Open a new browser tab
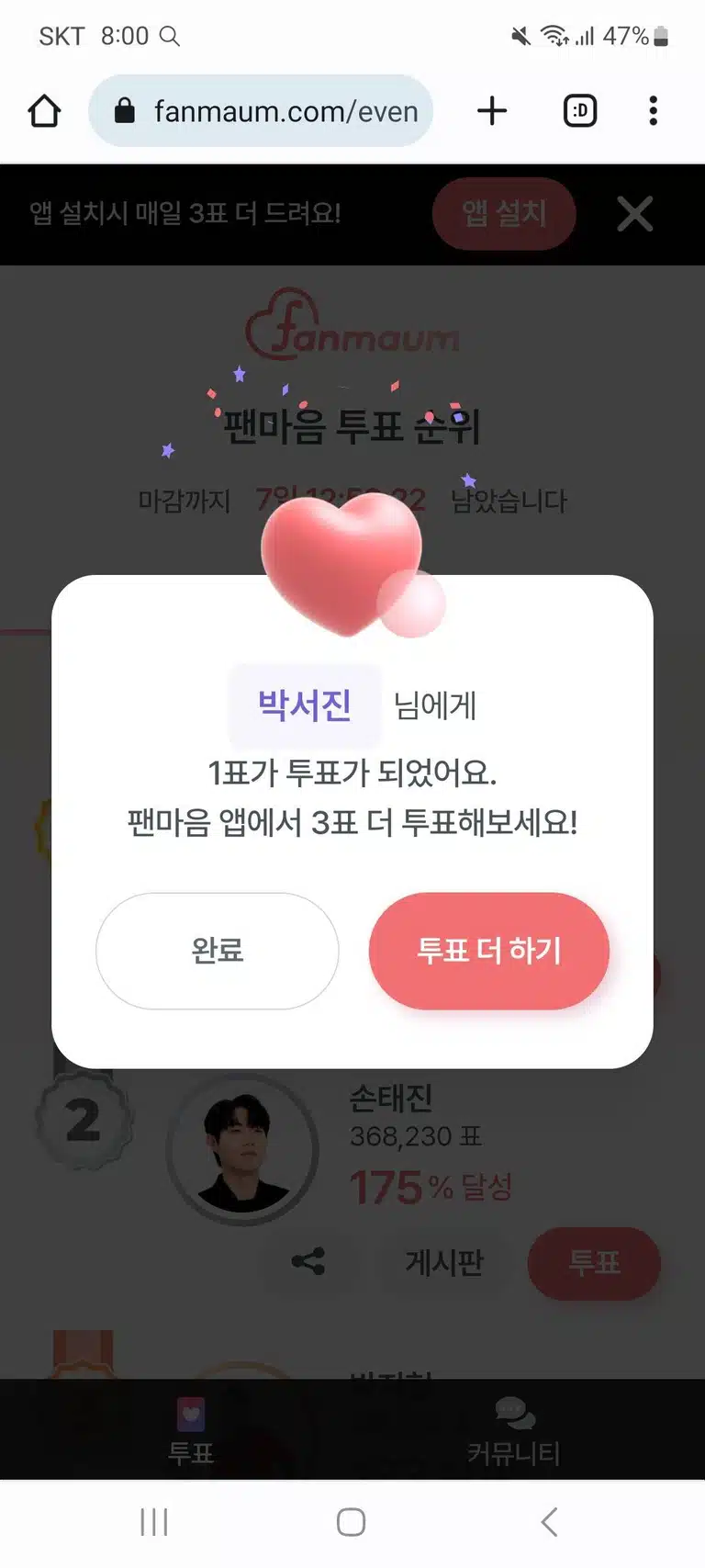 point(492,111)
